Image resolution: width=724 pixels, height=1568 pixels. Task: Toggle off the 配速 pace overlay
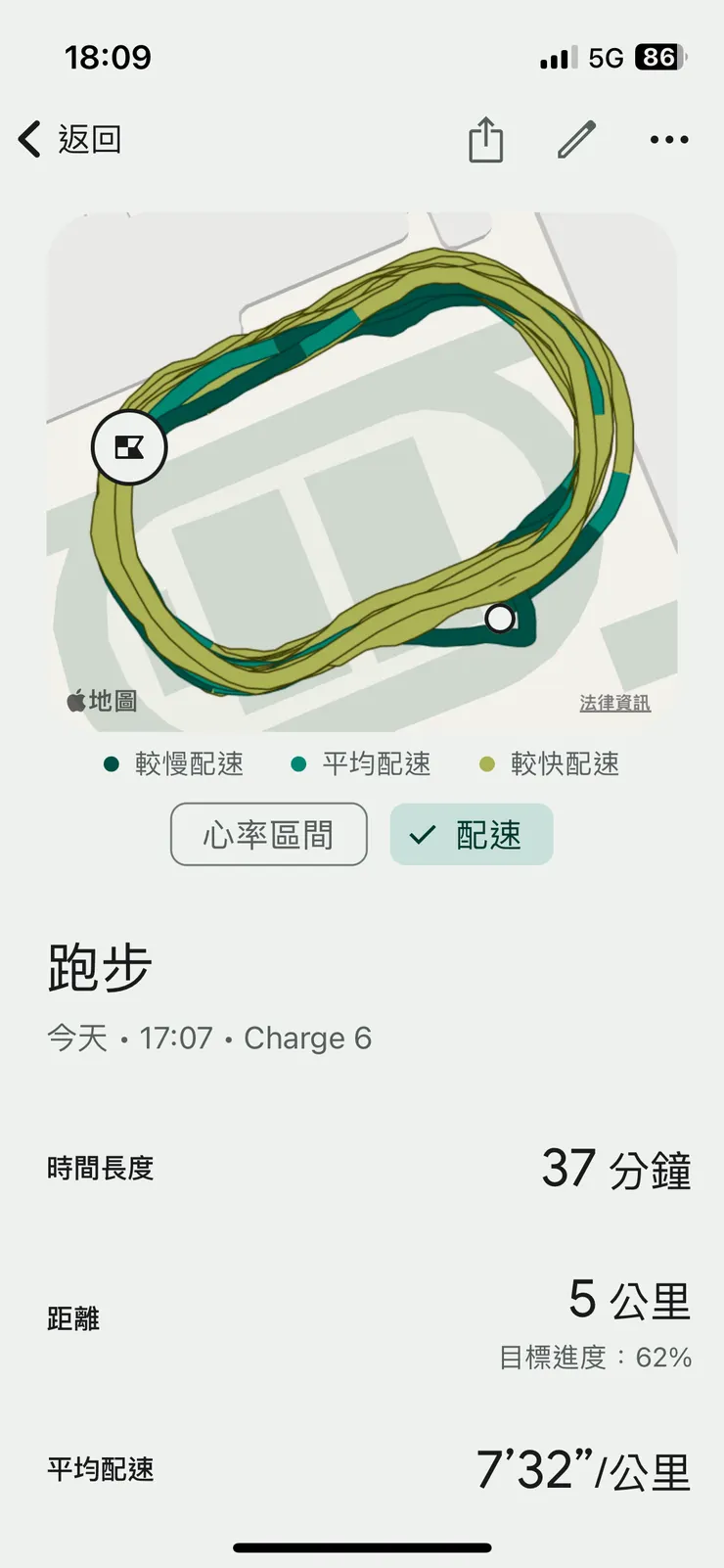pos(471,834)
